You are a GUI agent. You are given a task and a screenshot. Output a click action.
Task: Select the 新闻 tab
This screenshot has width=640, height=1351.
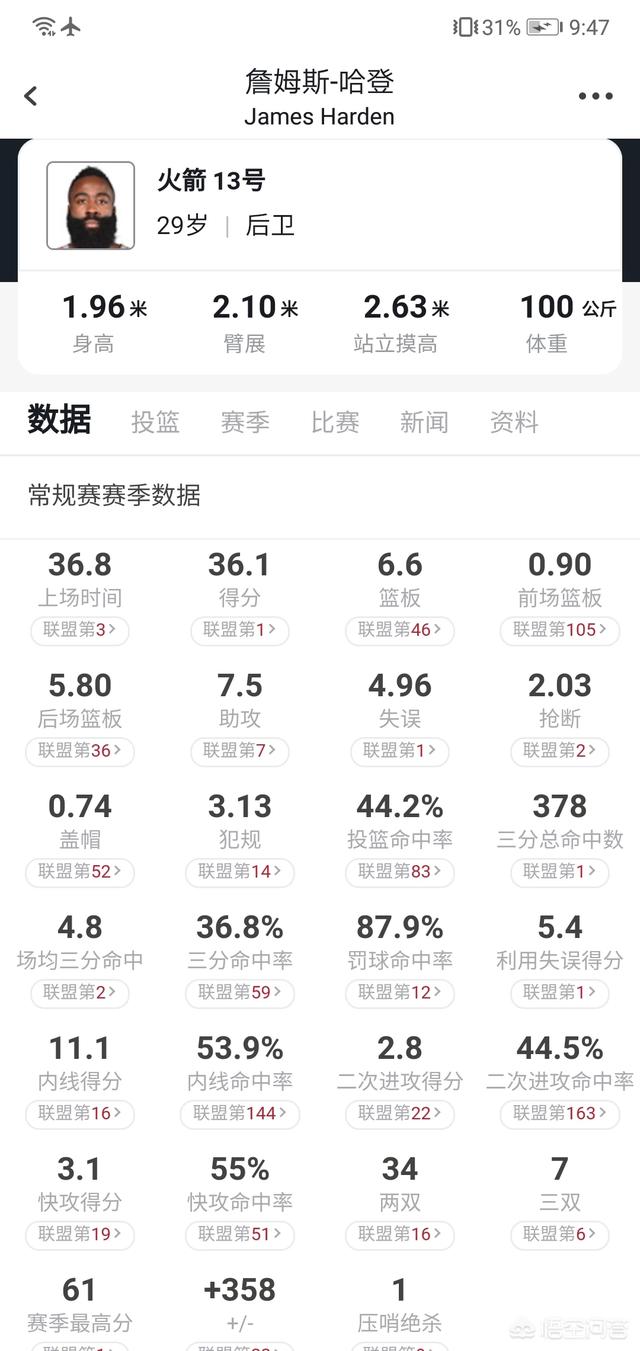point(424,422)
